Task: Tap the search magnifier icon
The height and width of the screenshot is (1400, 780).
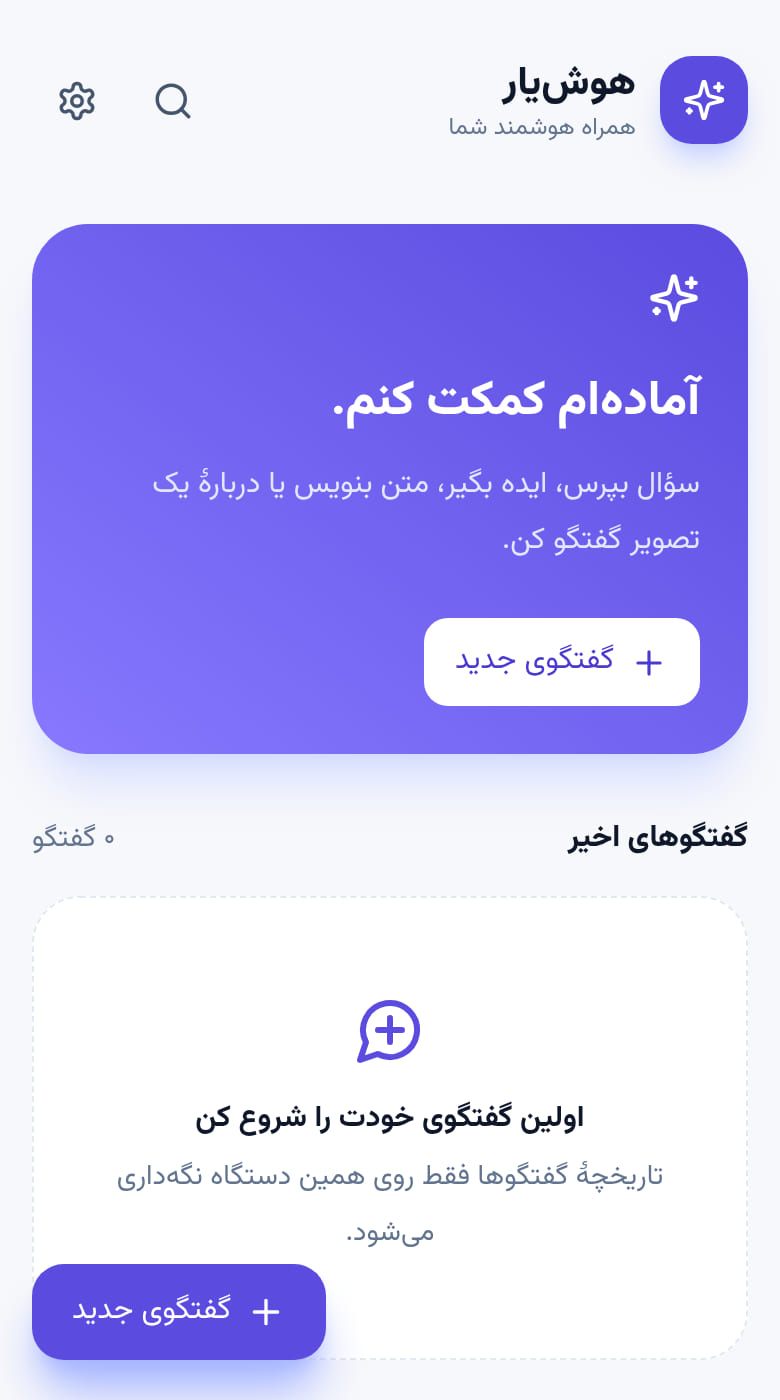Action: point(173,101)
